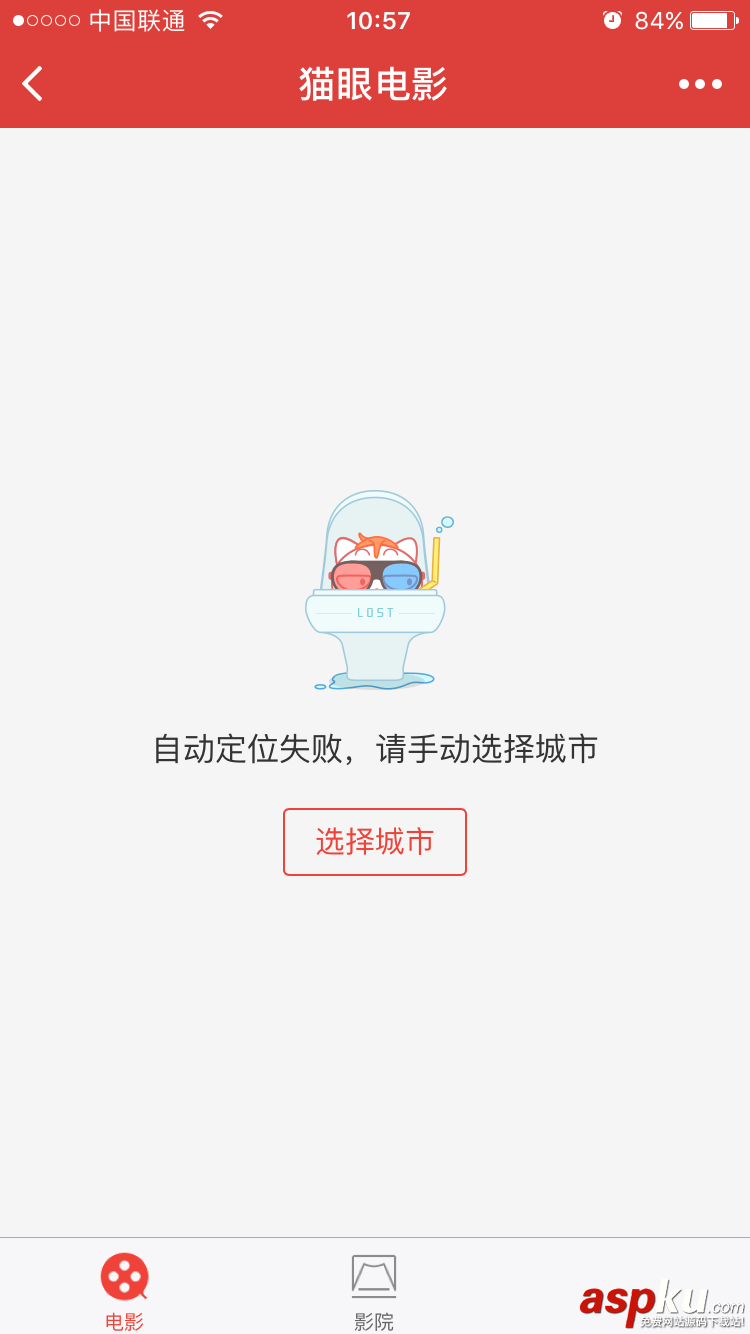The image size is (750, 1334).
Task: Switch to the 电影 tab
Action: [x=124, y=1291]
